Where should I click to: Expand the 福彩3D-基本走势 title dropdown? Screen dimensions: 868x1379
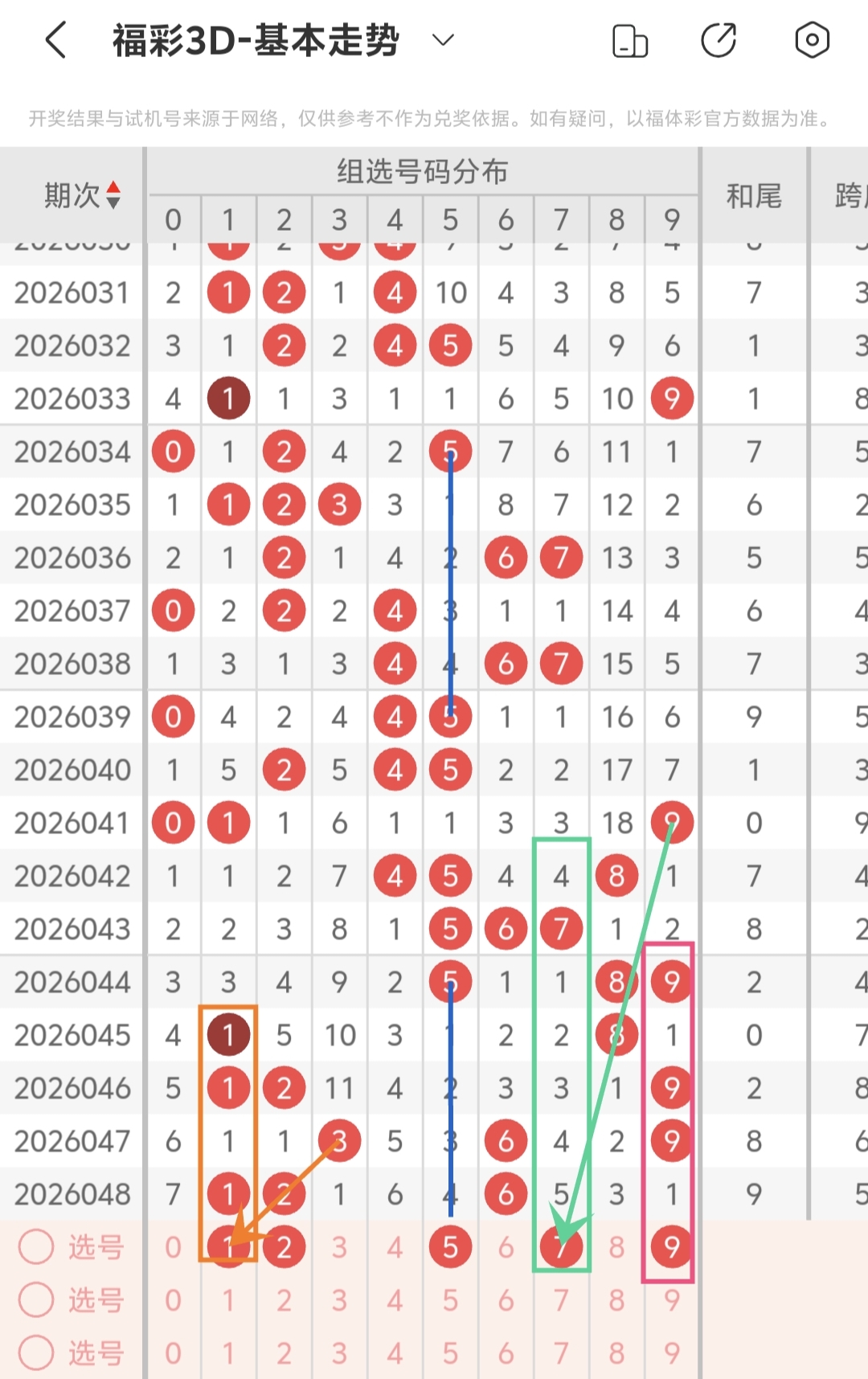pos(443,39)
